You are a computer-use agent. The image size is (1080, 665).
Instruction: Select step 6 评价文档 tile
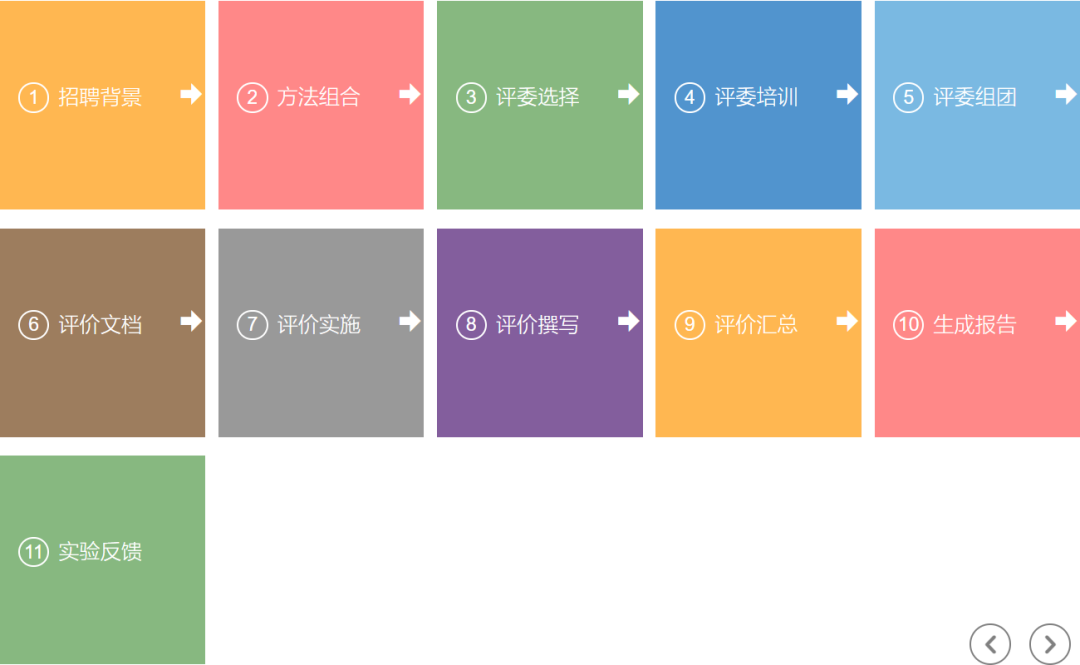click(102, 332)
